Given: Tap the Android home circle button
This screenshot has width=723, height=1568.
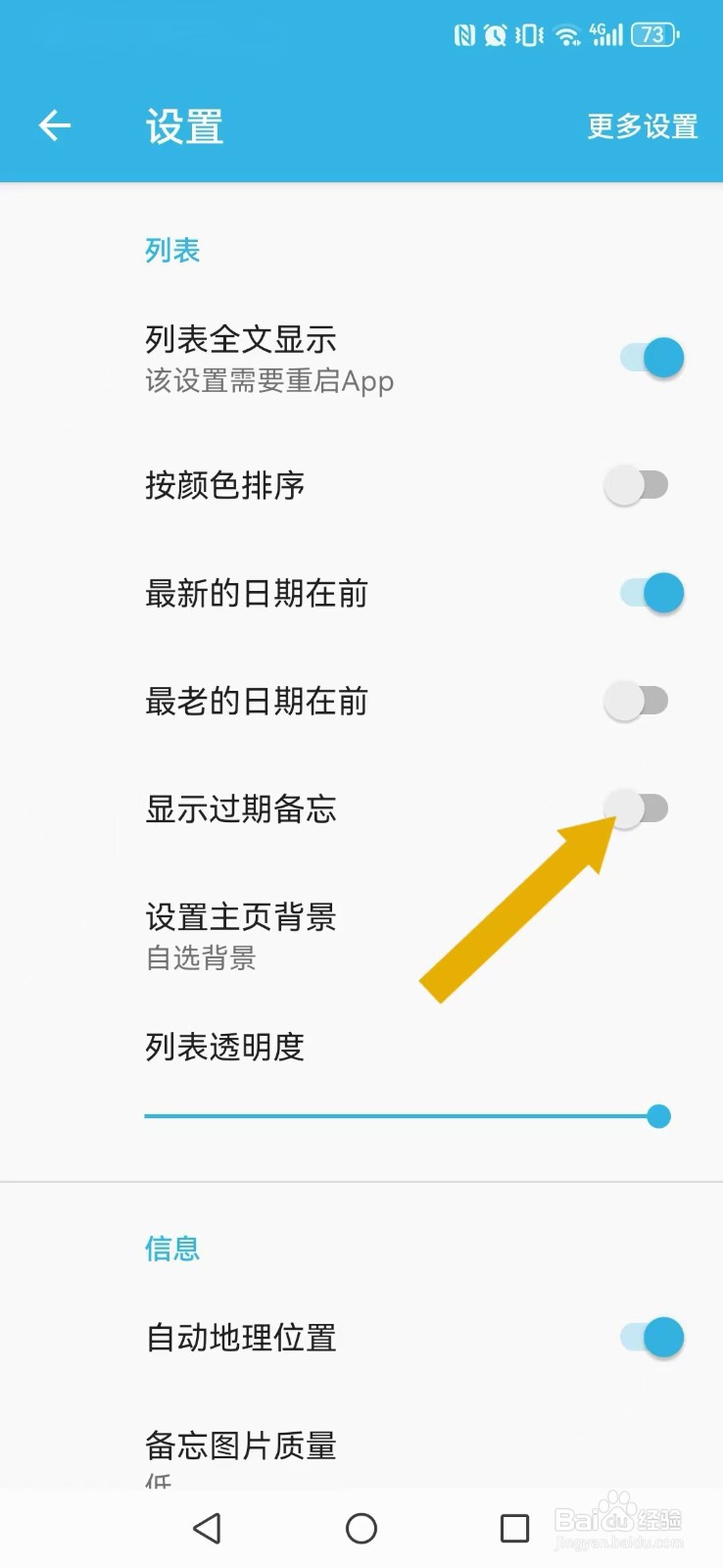Looking at the screenshot, I should tap(361, 1528).
